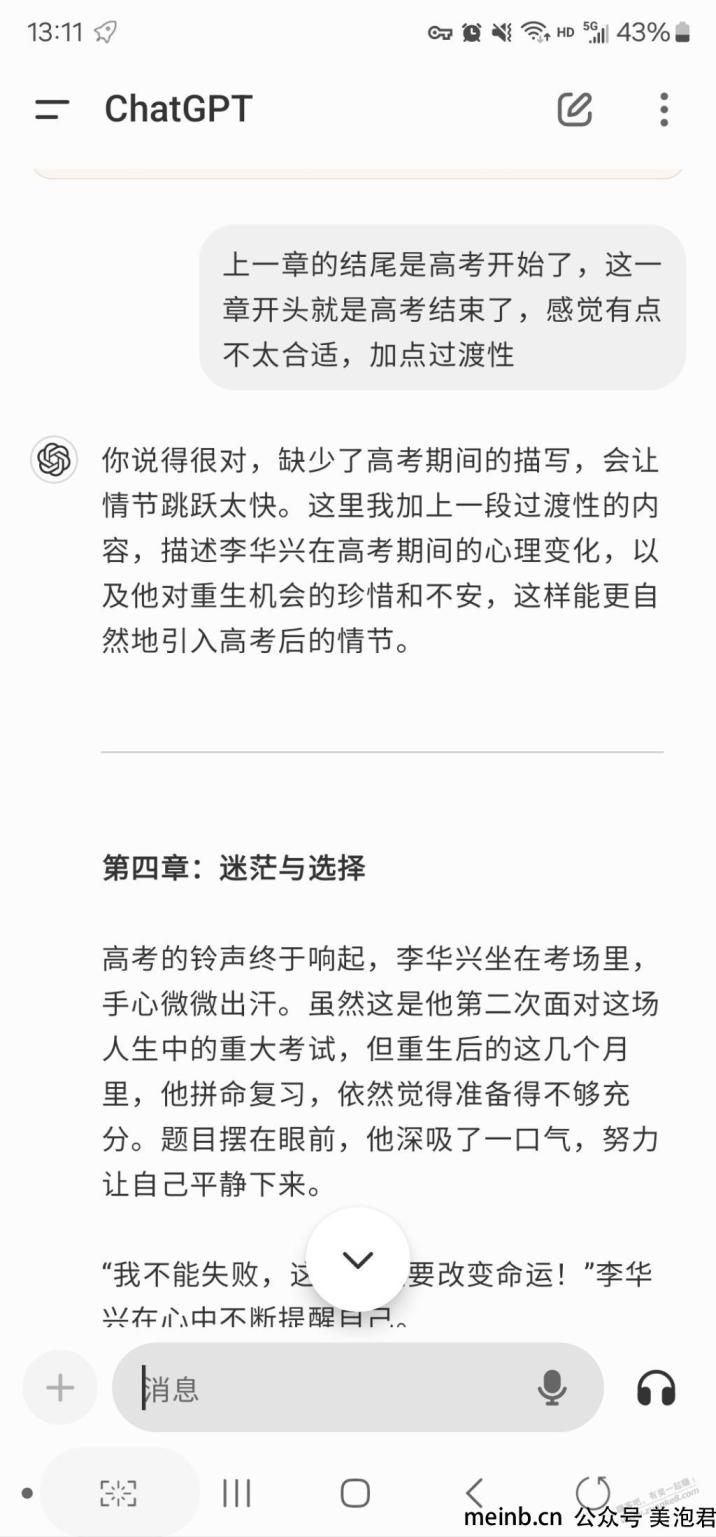Jump to the bottom of the conversation
This screenshot has height=1537, width=716.
pos(358,1260)
